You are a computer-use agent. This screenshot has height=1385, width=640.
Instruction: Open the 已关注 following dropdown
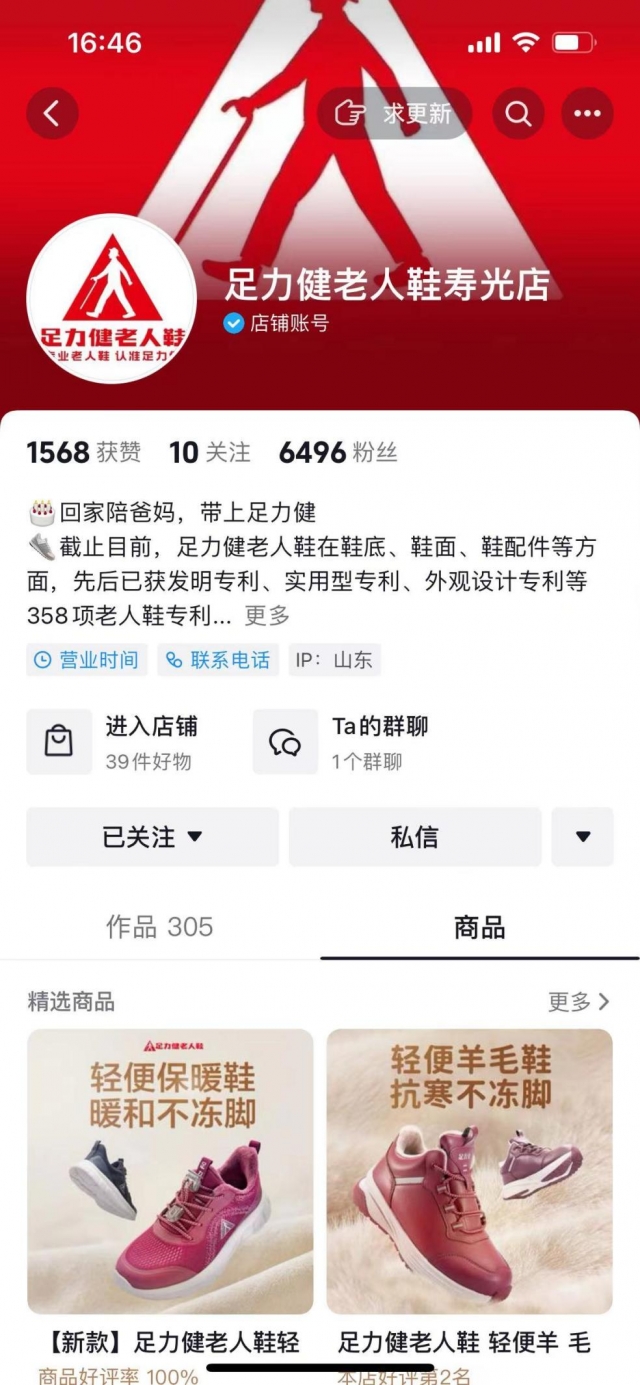(x=152, y=837)
